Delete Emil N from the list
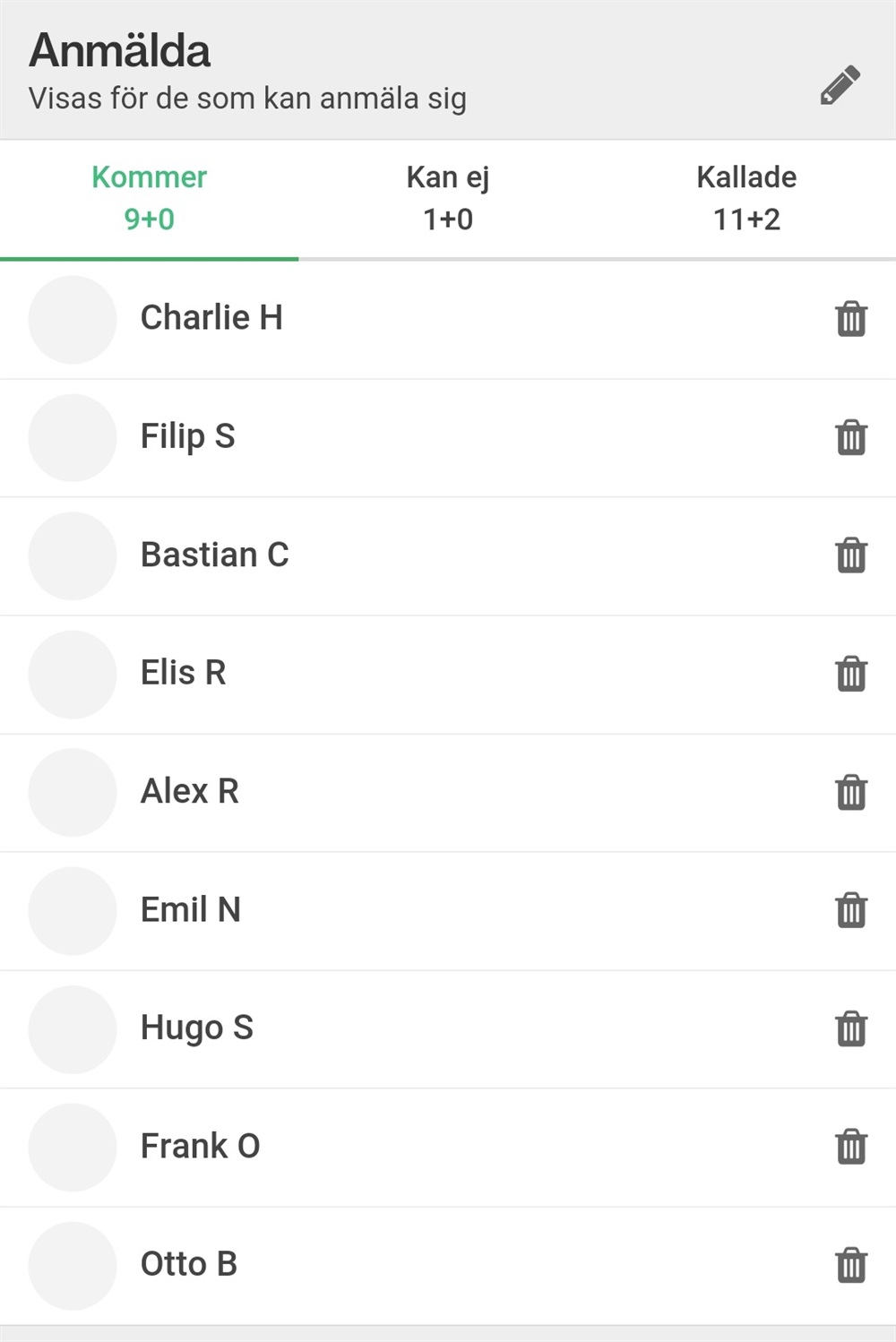896x1342 pixels. coord(850,910)
